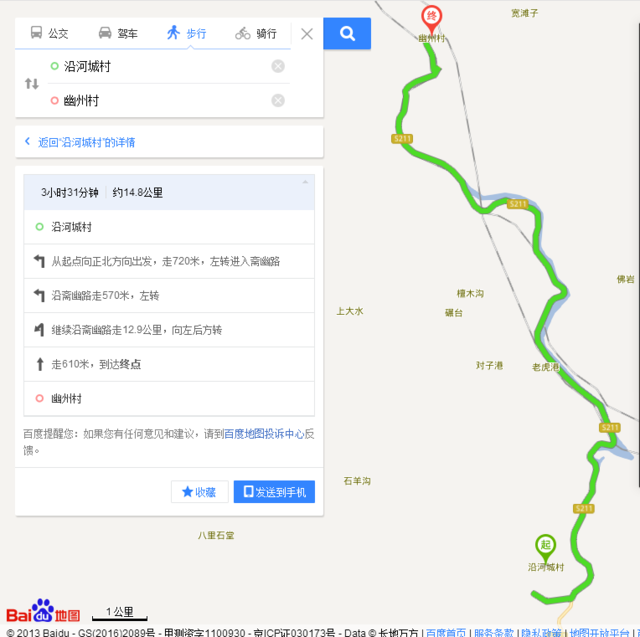Swap start and destination points
Screen dimensions: 640x637
32,83
